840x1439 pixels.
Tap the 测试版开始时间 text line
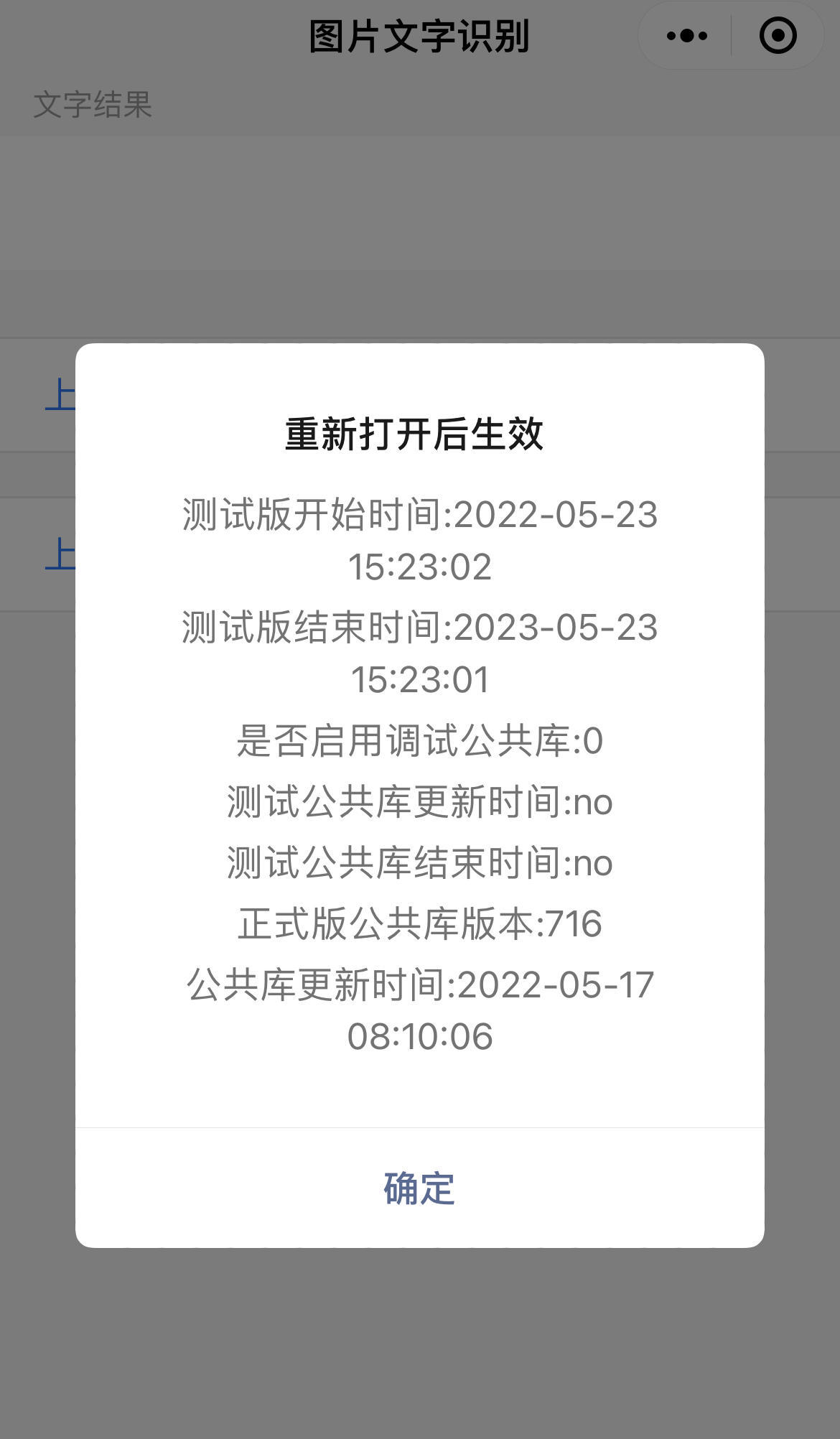tap(419, 513)
